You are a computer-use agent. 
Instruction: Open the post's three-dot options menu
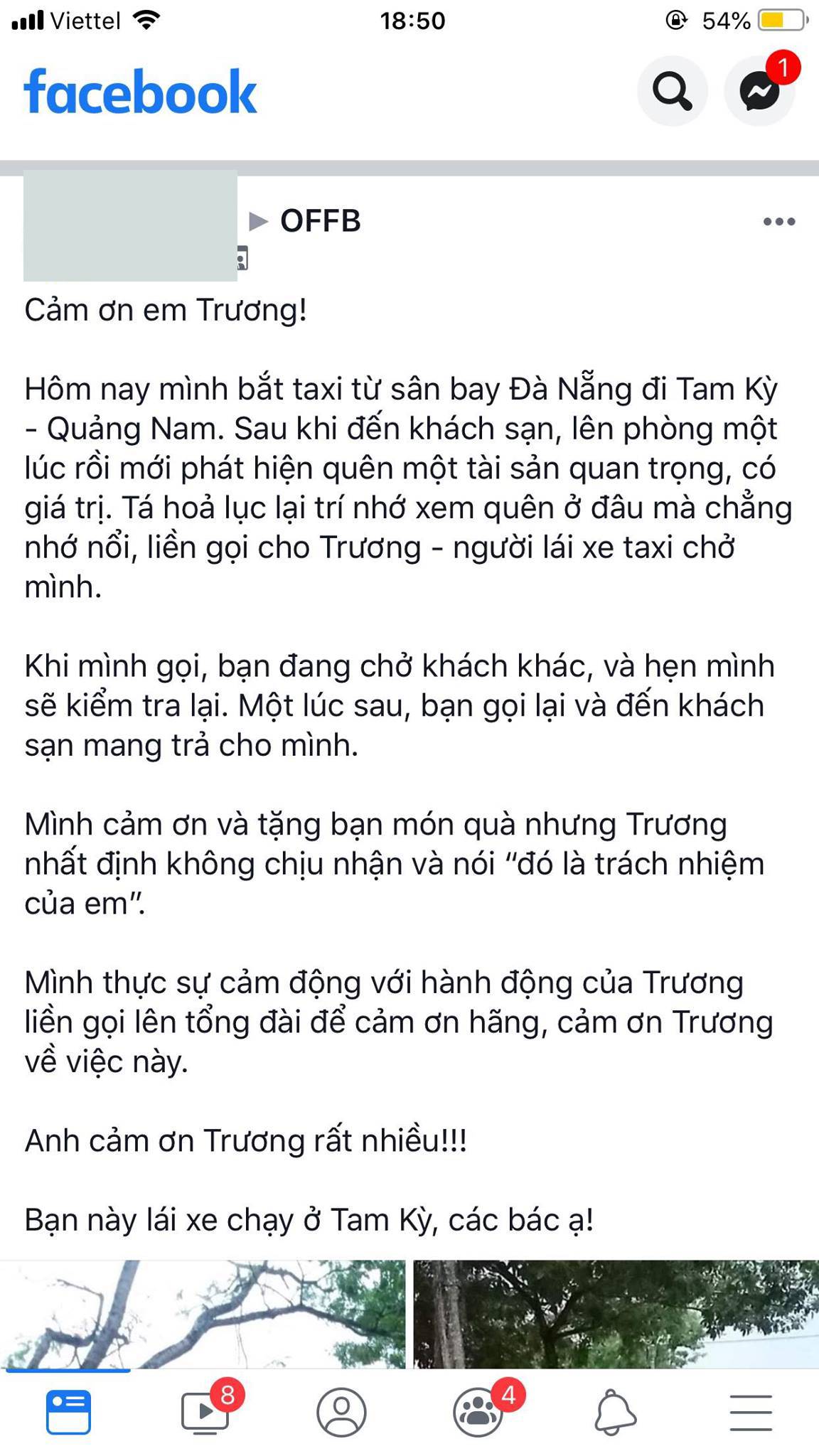778,222
